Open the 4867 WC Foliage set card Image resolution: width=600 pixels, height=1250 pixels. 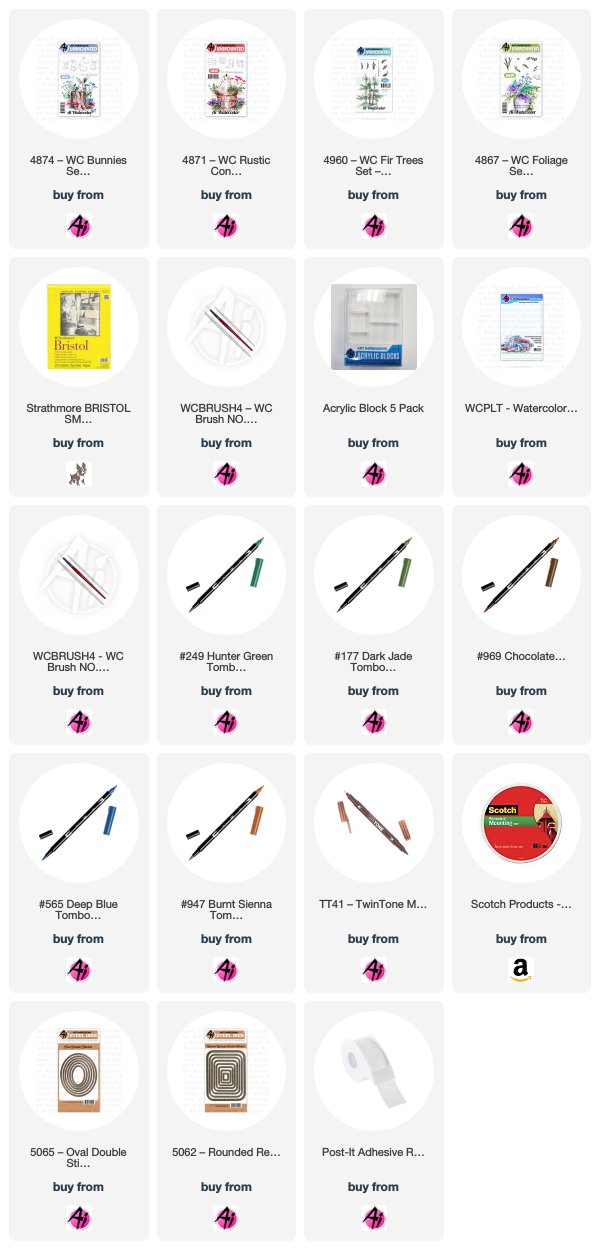[x=521, y=129]
